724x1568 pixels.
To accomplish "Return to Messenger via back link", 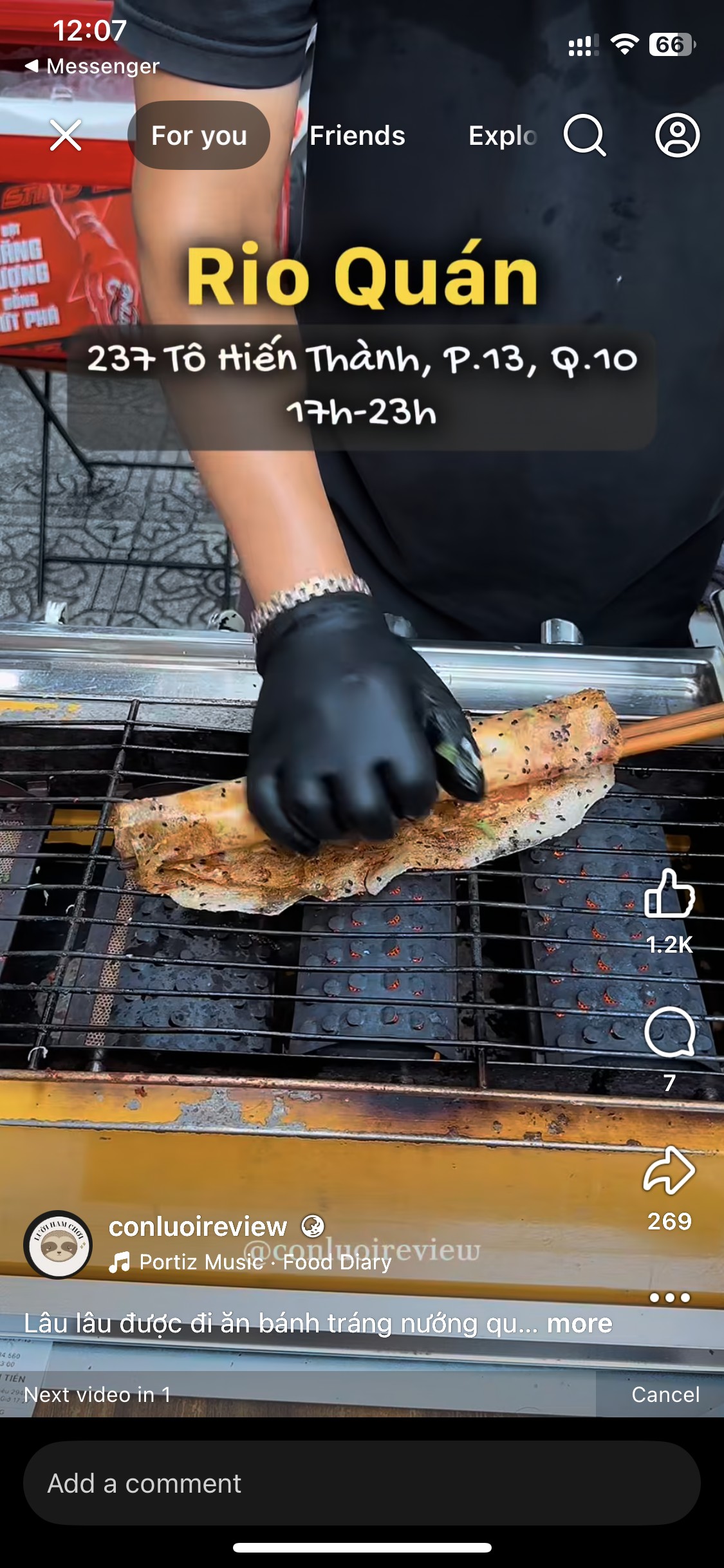I will point(91,66).
